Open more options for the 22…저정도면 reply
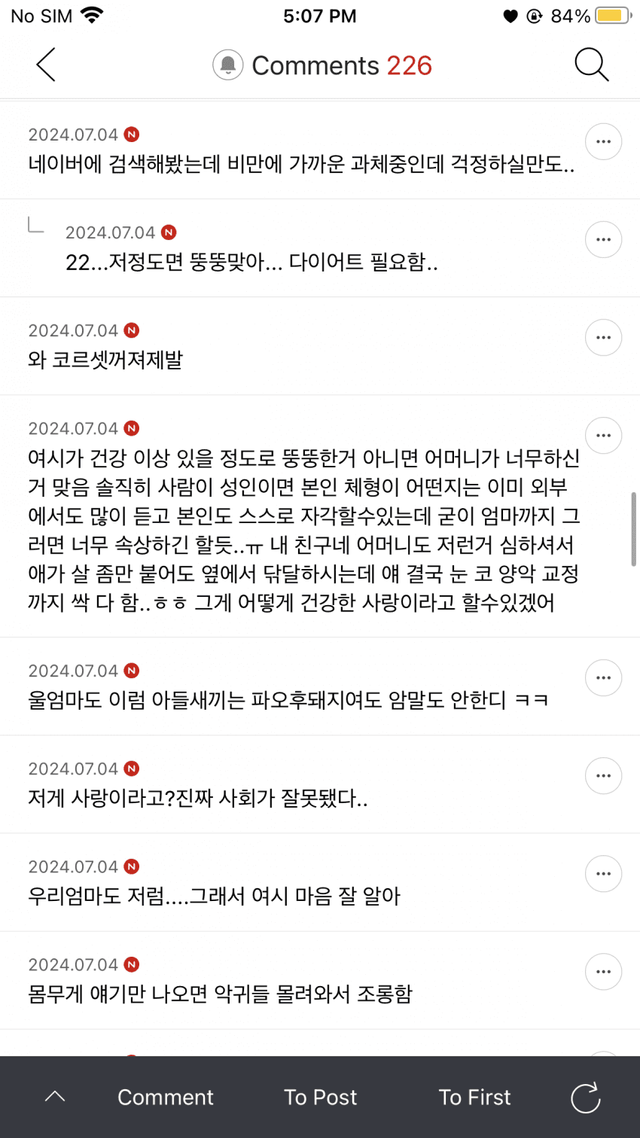This screenshot has width=640, height=1138. 603,240
